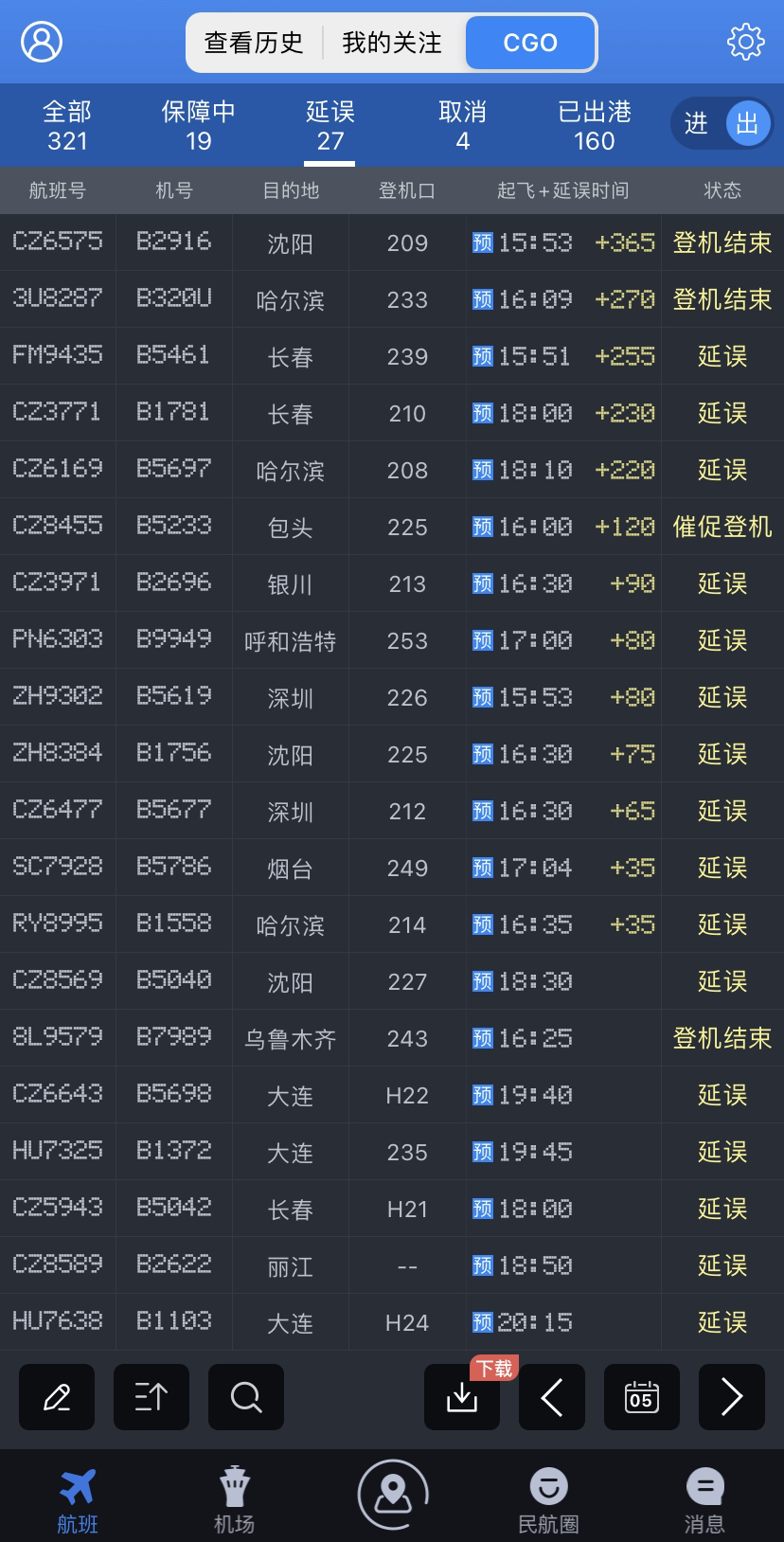The width and height of the screenshot is (784, 1542).
Task: Tap the sort order button
Action: 151,1397
